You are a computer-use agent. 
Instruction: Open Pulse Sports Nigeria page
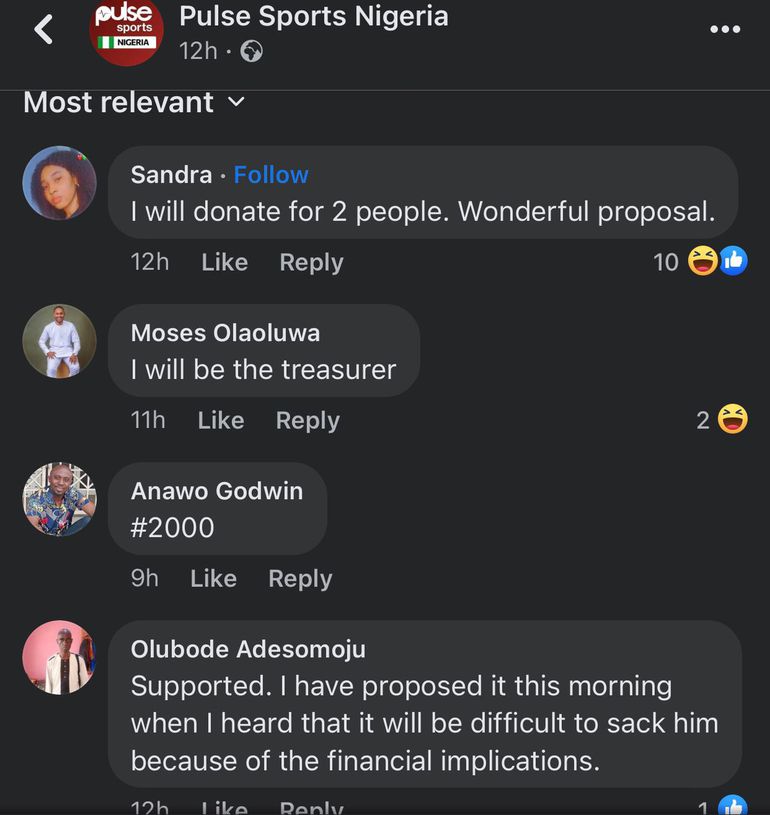tap(313, 17)
